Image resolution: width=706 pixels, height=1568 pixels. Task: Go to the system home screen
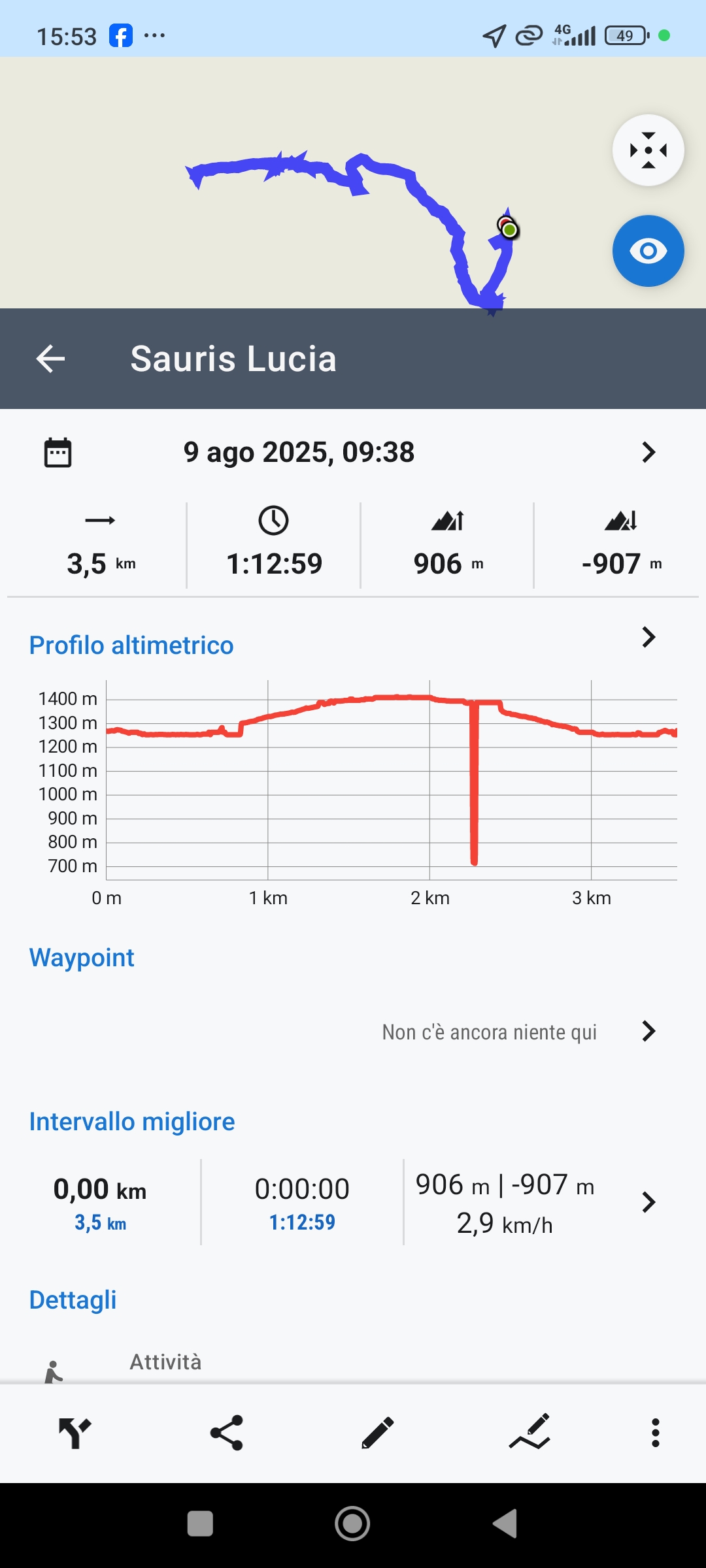[352, 1524]
